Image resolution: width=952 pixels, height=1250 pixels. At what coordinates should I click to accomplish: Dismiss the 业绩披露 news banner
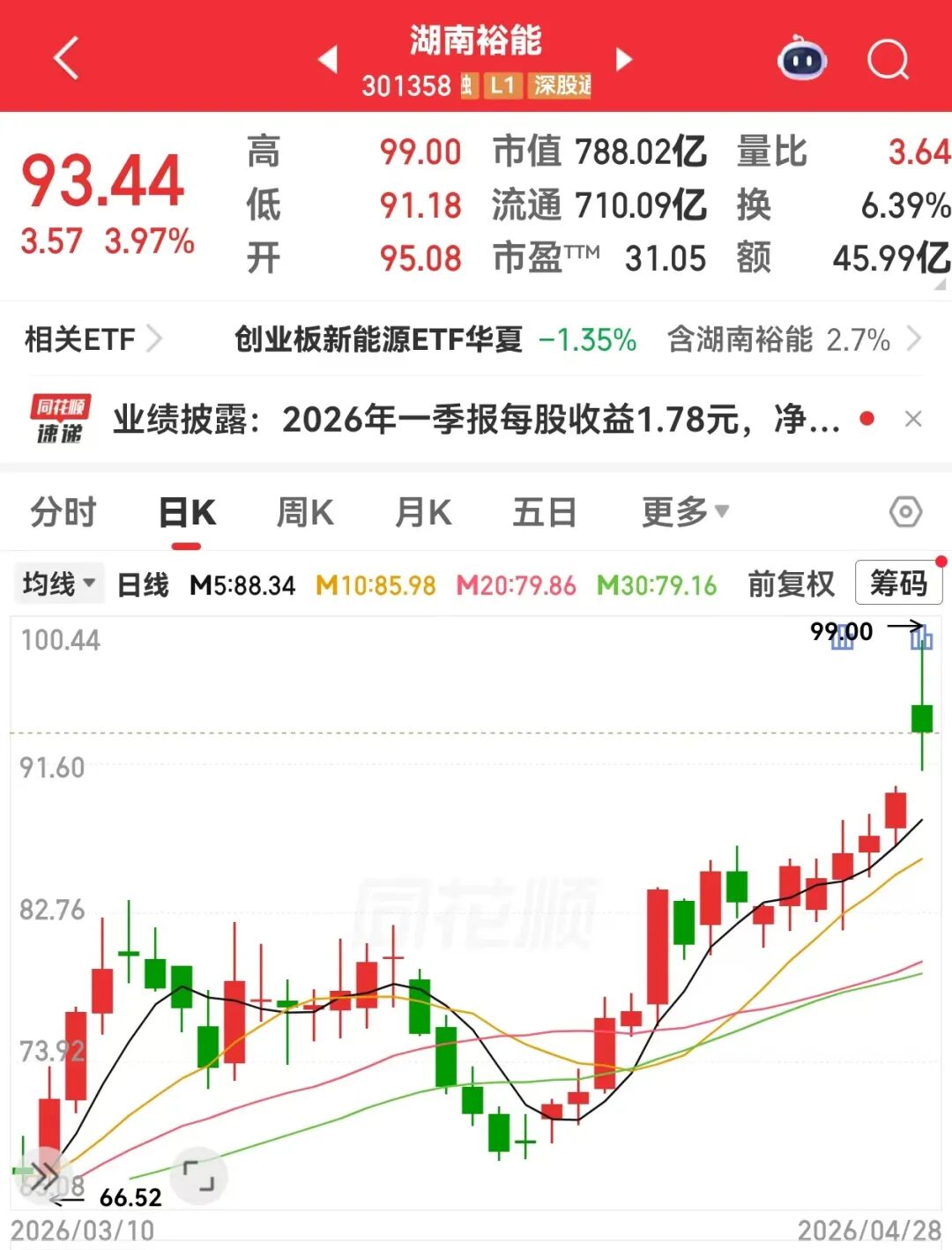[x=913, y=419]
